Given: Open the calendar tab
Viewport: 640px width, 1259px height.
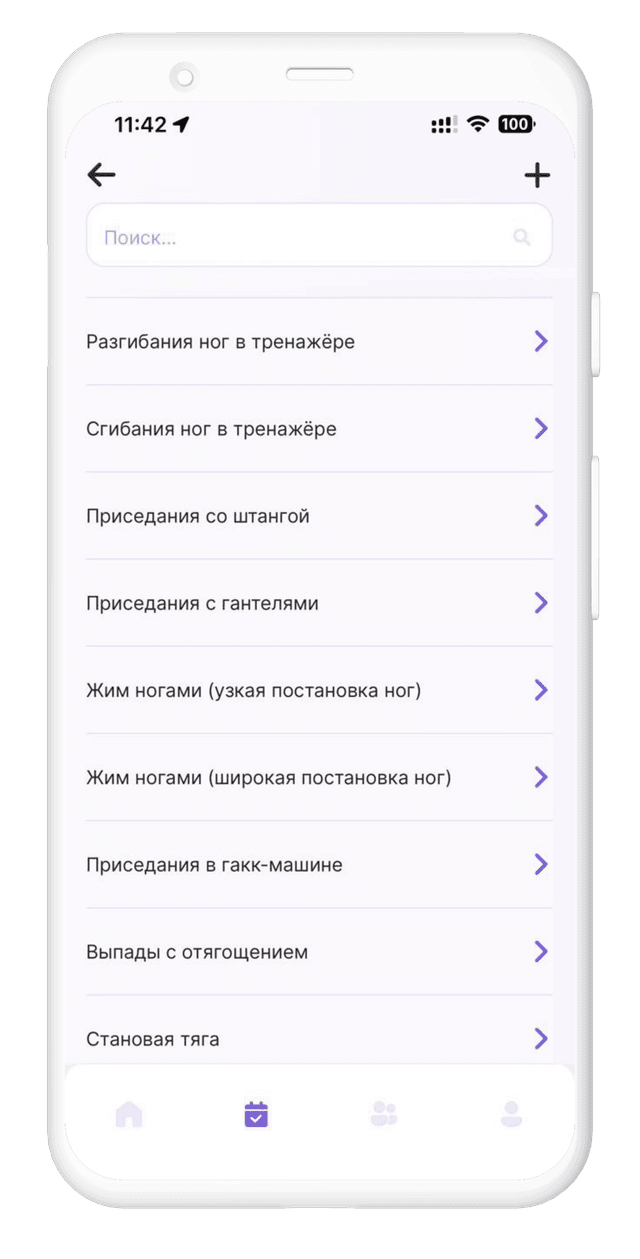Looking at the screenshot, I should point(256,1114).
